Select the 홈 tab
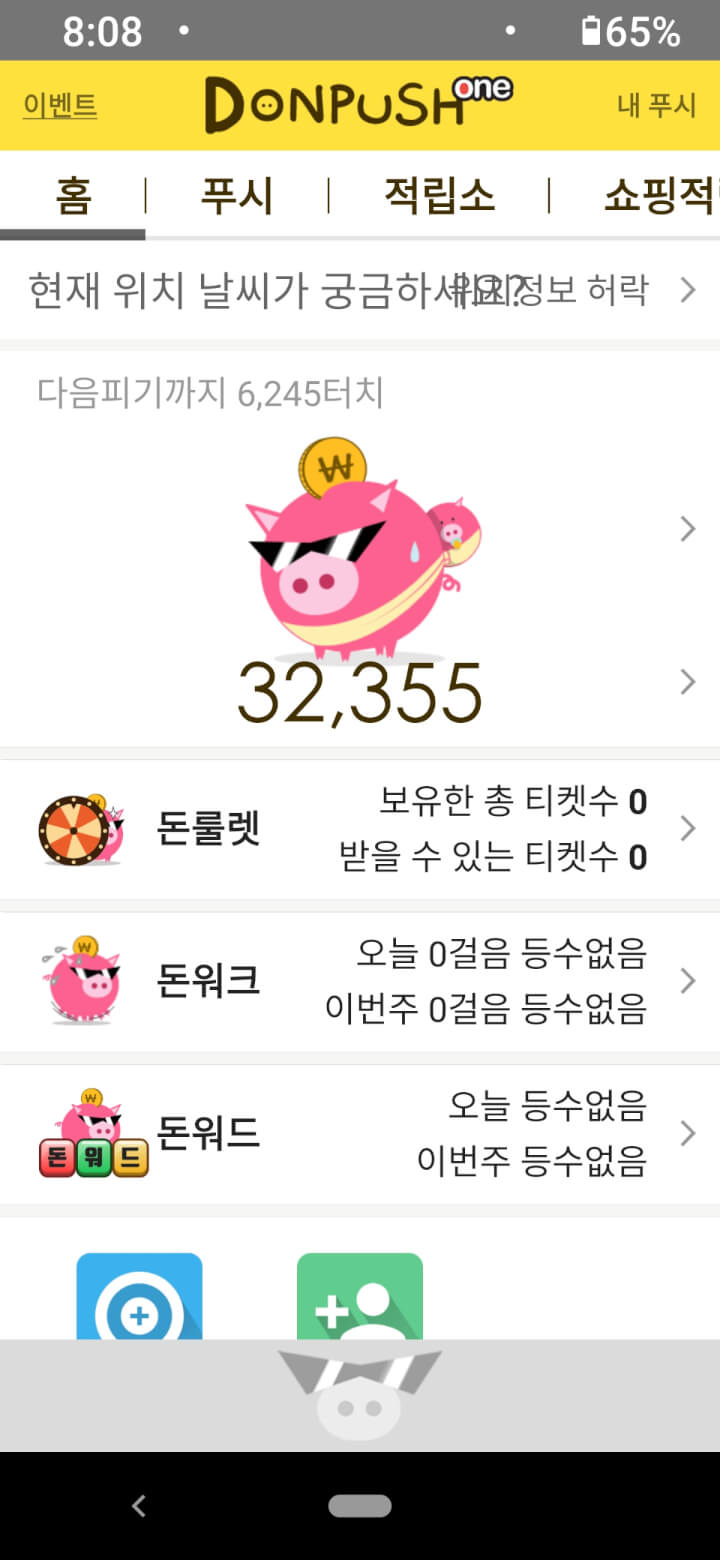The image size is (720, 1560). pos(73,196)
